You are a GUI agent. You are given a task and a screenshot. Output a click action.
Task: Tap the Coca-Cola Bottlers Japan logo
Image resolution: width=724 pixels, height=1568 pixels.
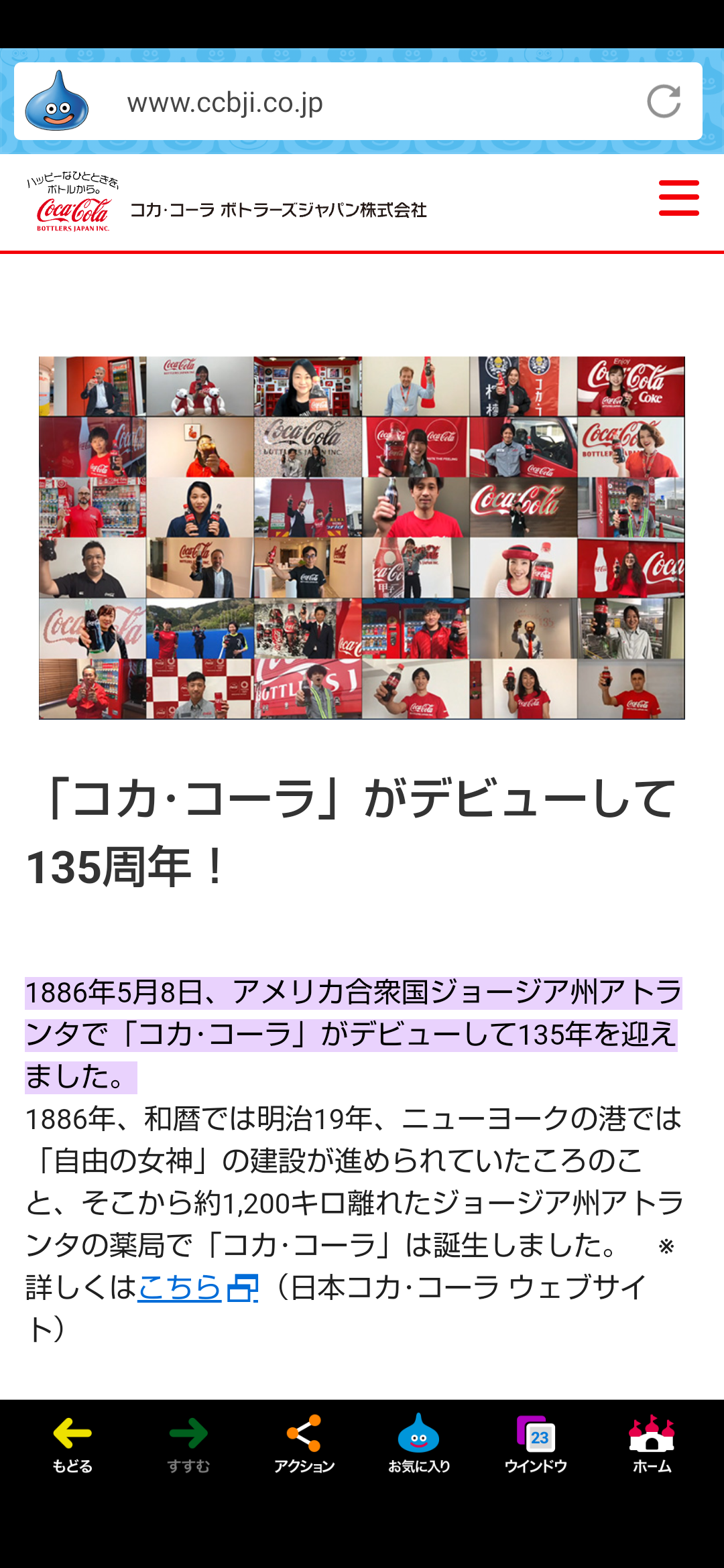[74, 204]
